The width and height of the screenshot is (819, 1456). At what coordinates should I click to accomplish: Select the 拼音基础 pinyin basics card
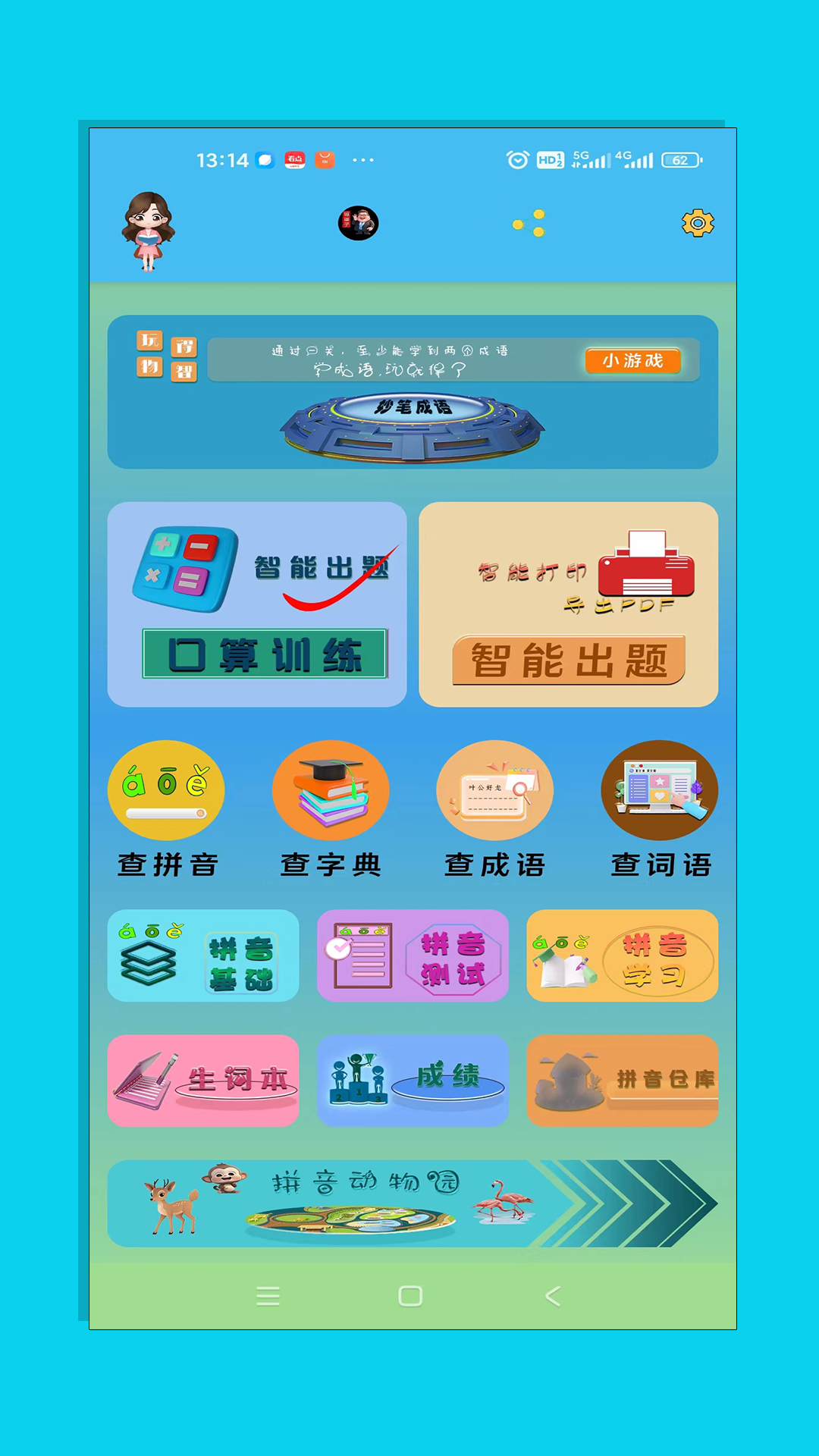(202, 955)
